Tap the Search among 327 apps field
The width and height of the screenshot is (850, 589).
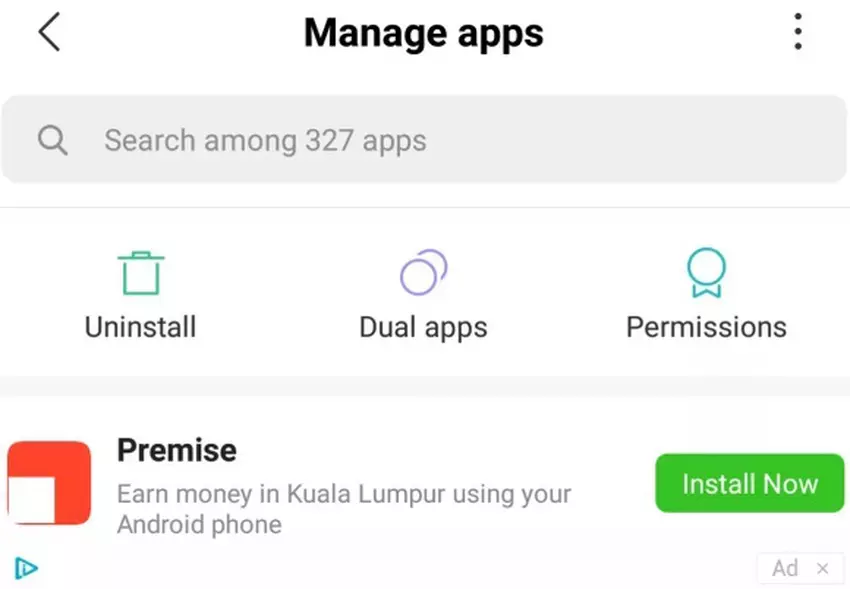pyautogui.click(x=424, y=140)
